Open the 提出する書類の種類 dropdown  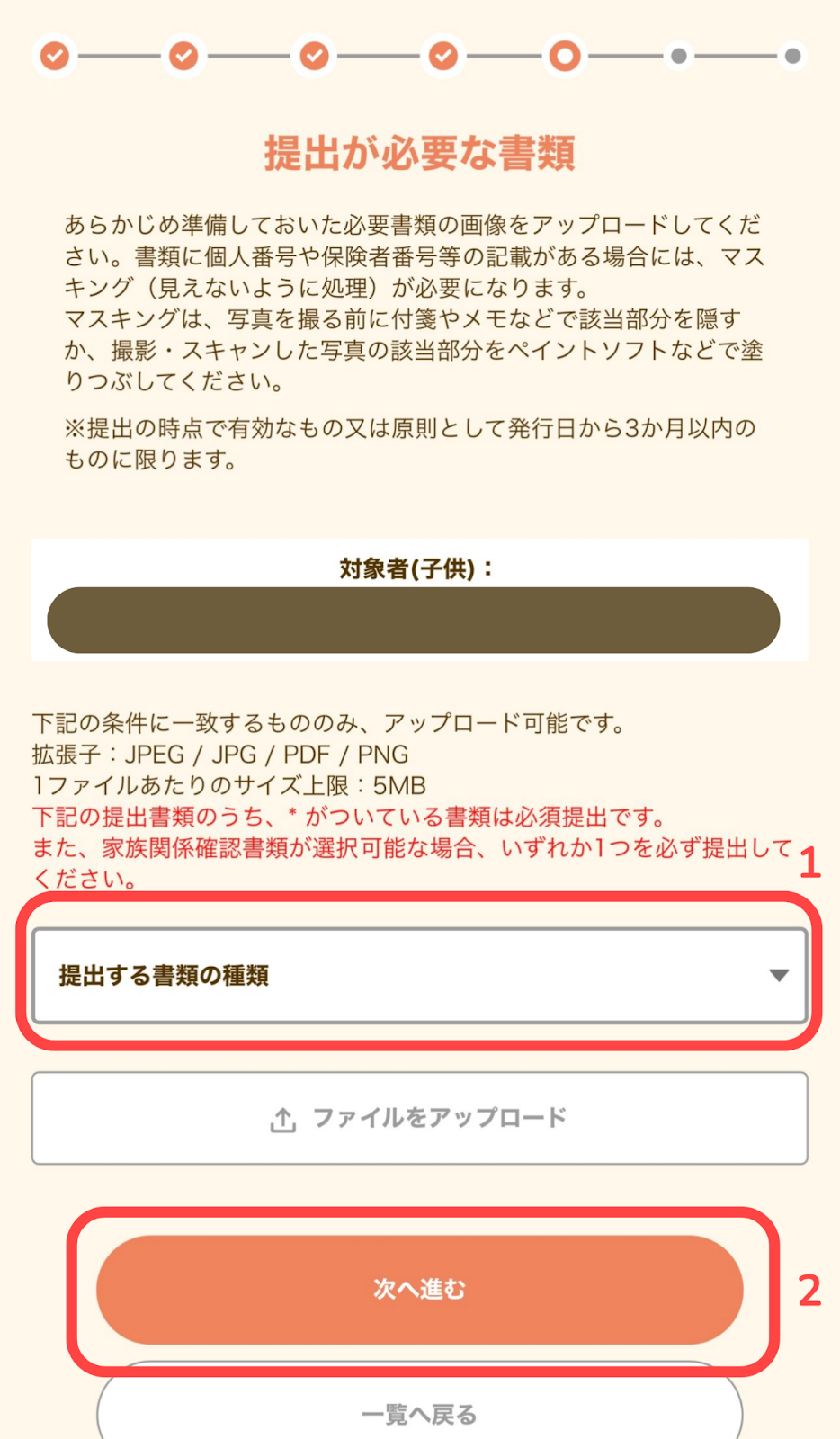point(419,976)
